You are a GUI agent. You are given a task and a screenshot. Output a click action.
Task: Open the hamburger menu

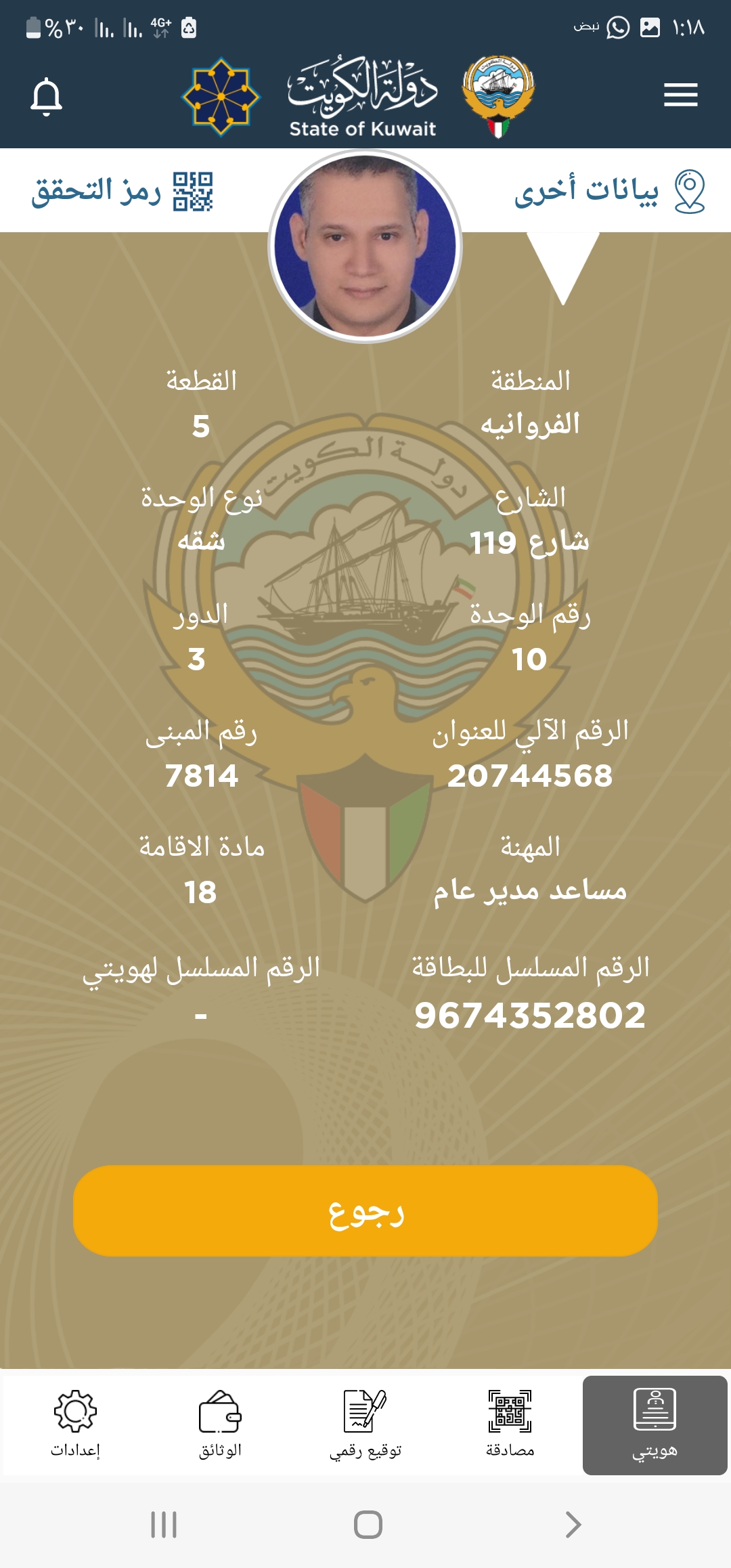(x=680, y=95)
